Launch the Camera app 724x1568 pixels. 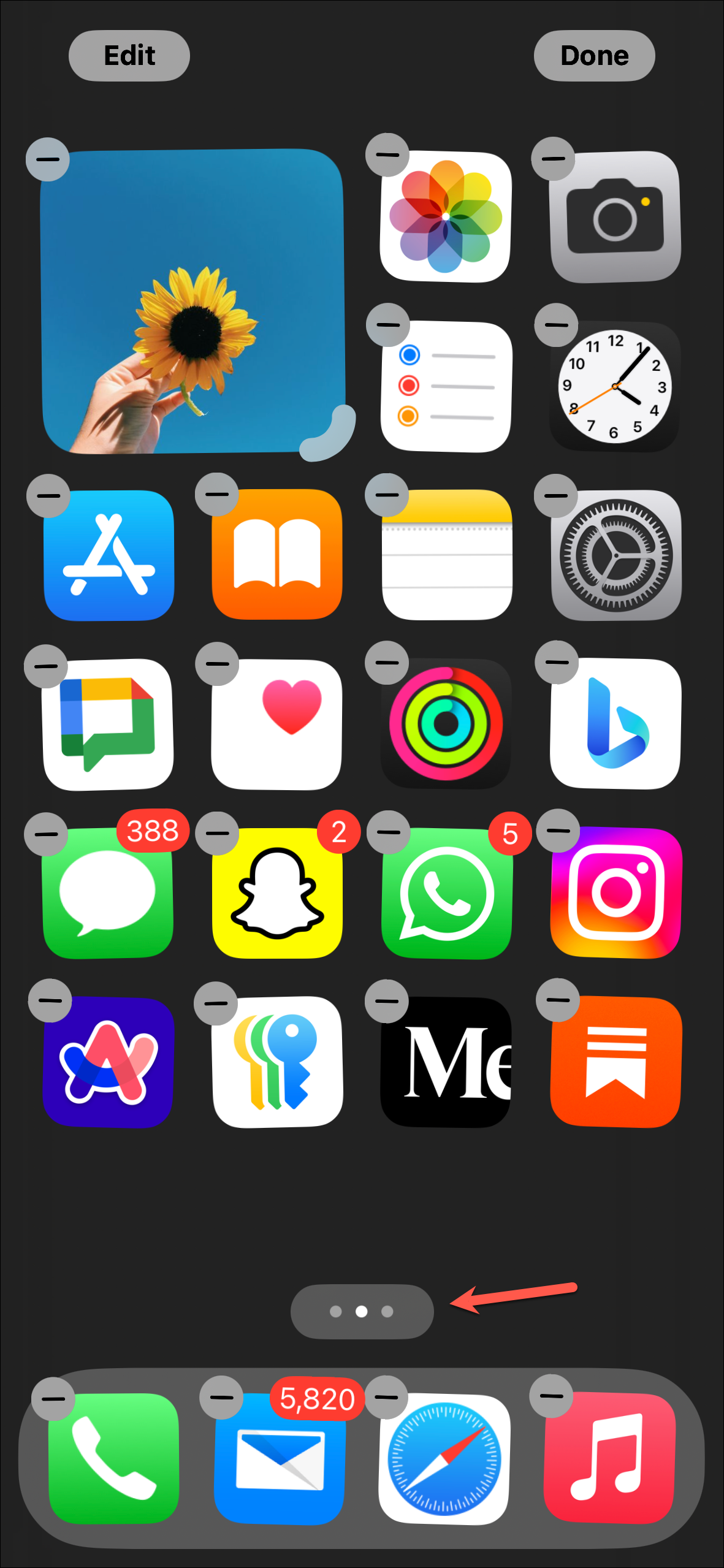(x=615, y=217)
